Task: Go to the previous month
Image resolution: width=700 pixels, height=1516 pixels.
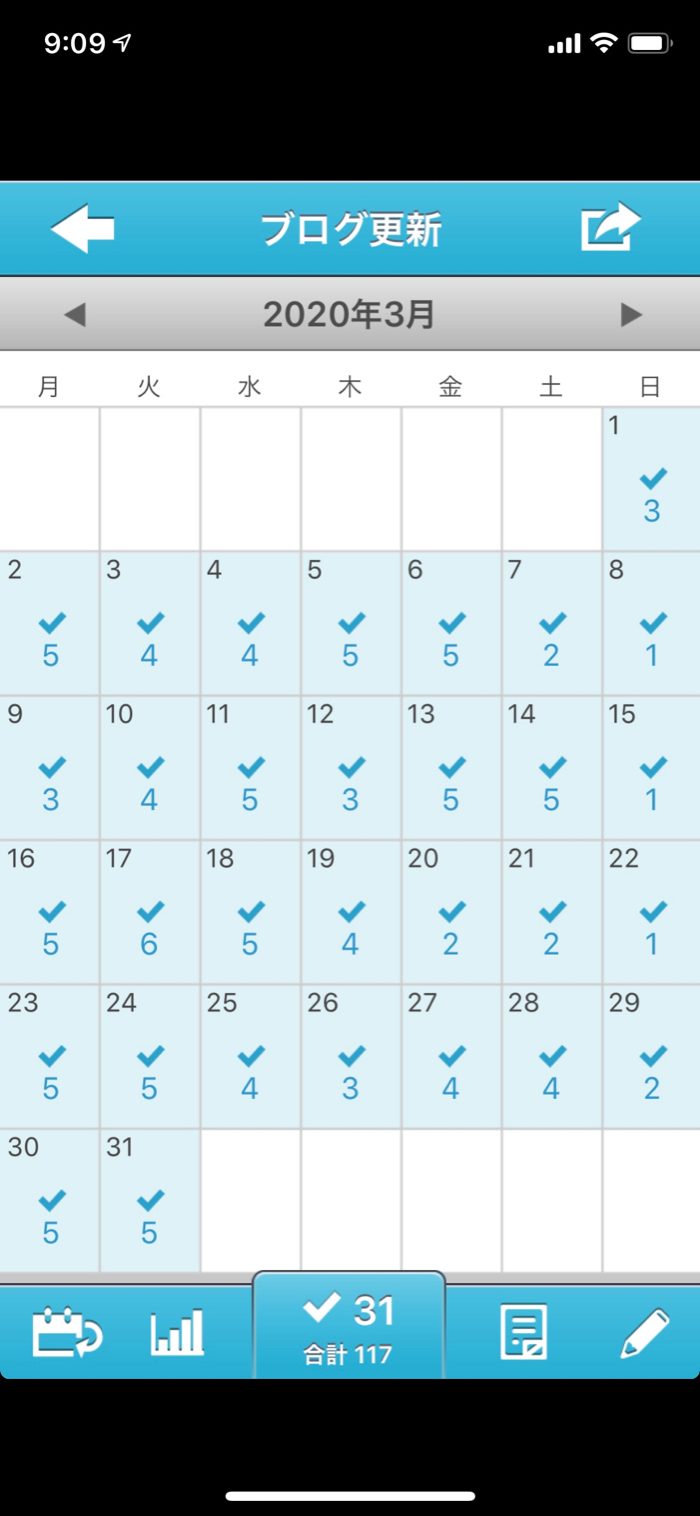Action: [x=75, y=315]
